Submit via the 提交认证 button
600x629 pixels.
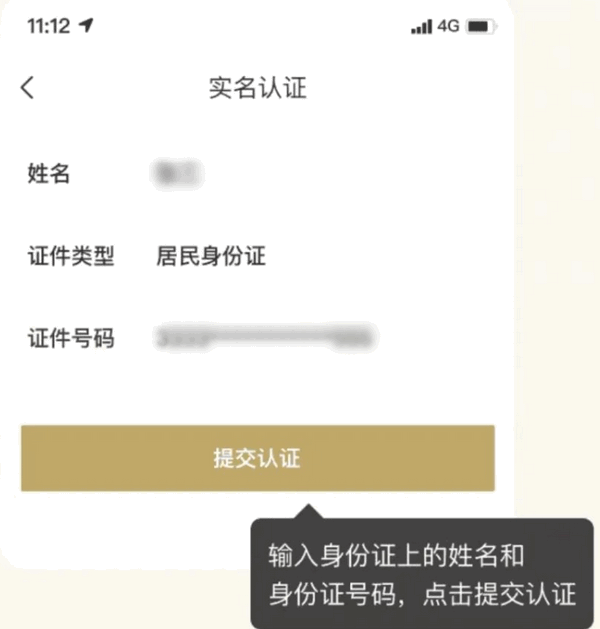point(257,459)
